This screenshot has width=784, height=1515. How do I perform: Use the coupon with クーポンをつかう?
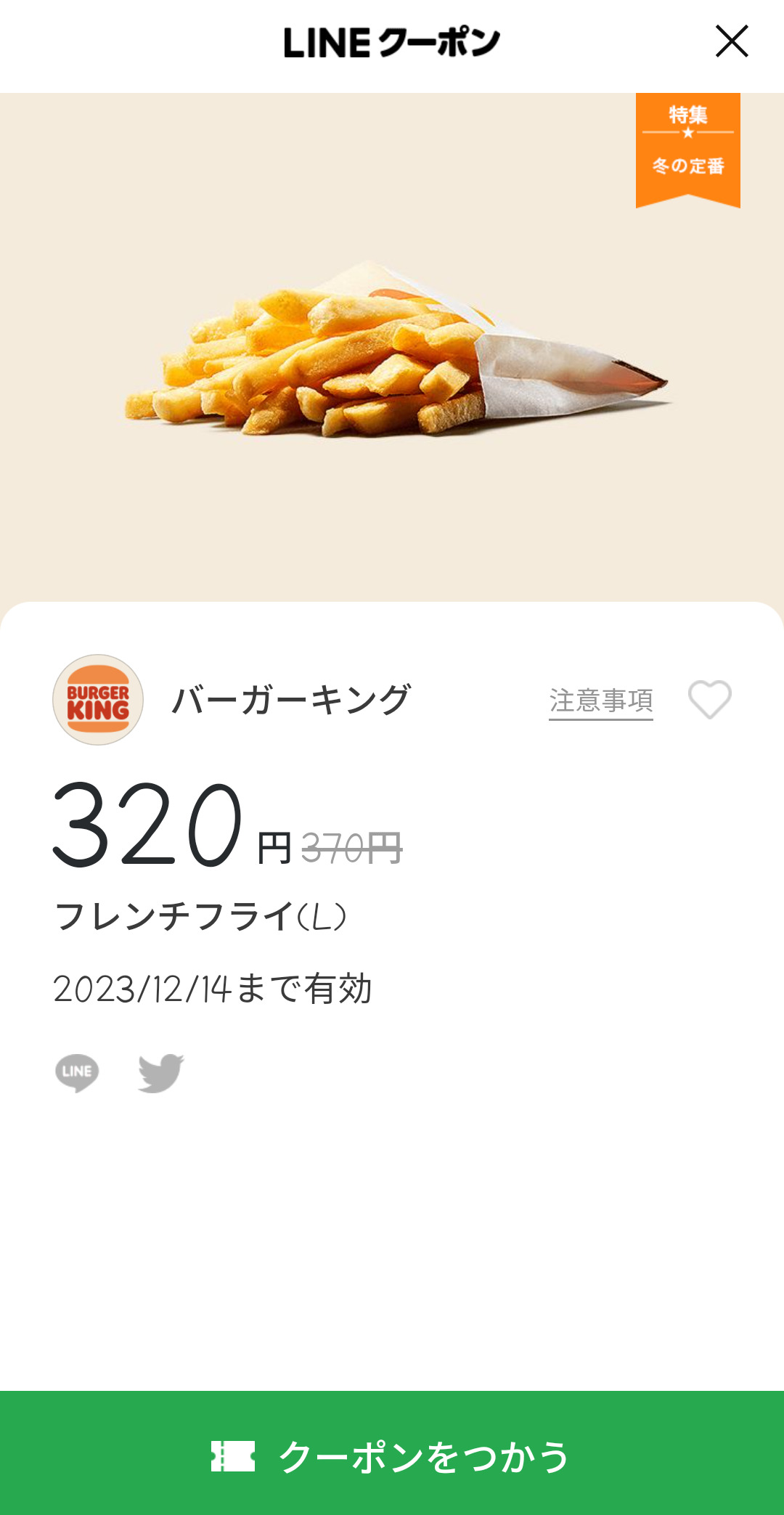[392, 1455]
